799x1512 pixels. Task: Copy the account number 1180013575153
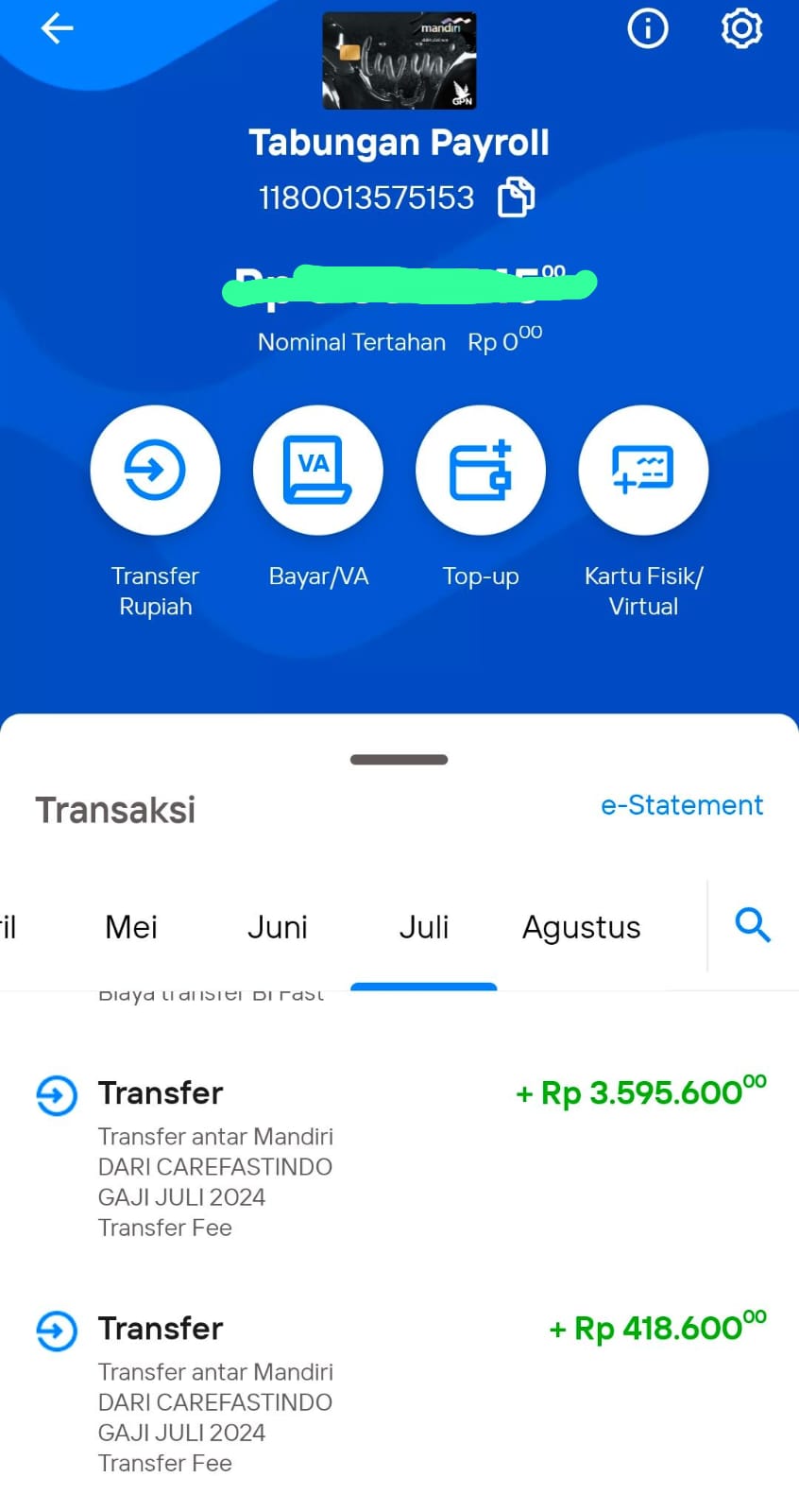click(516, 198)
